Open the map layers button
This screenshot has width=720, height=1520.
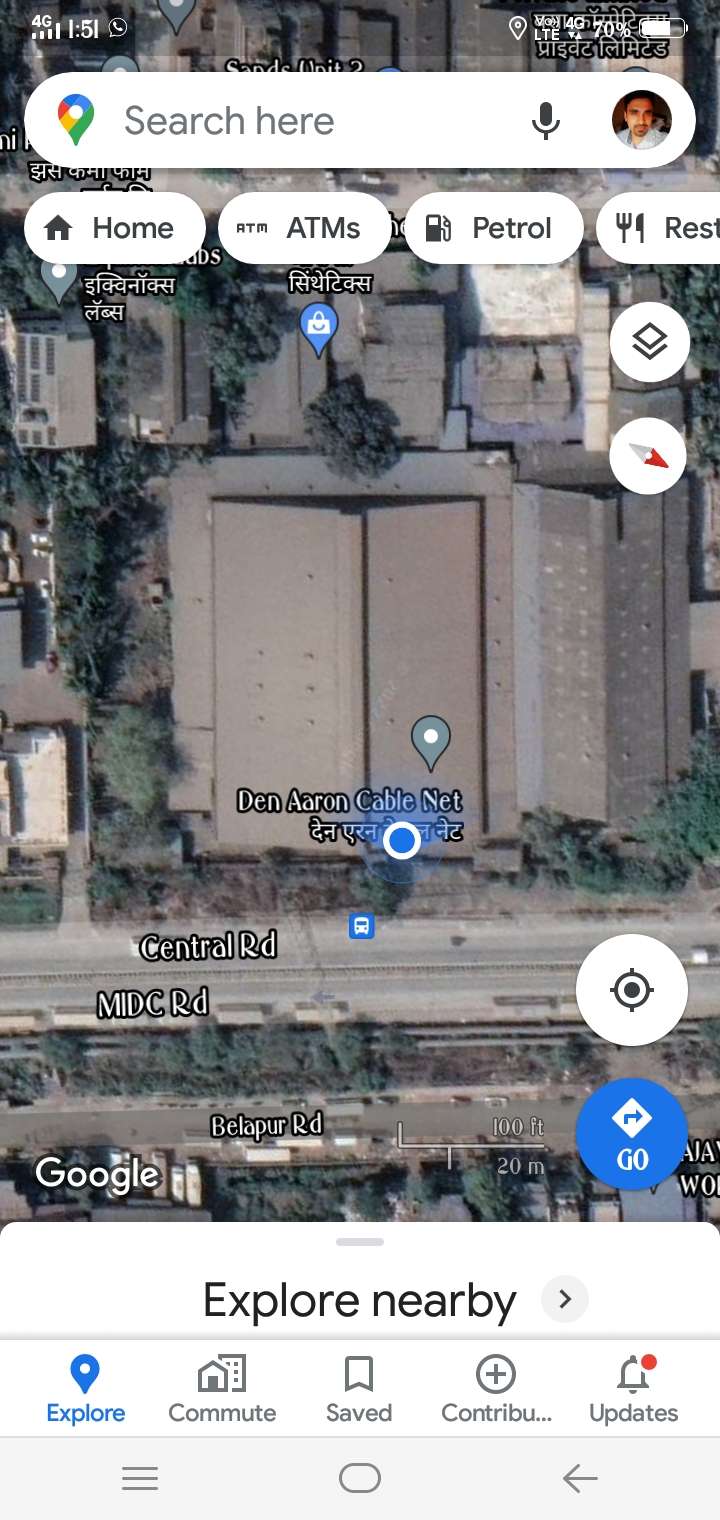coord(649,342)
